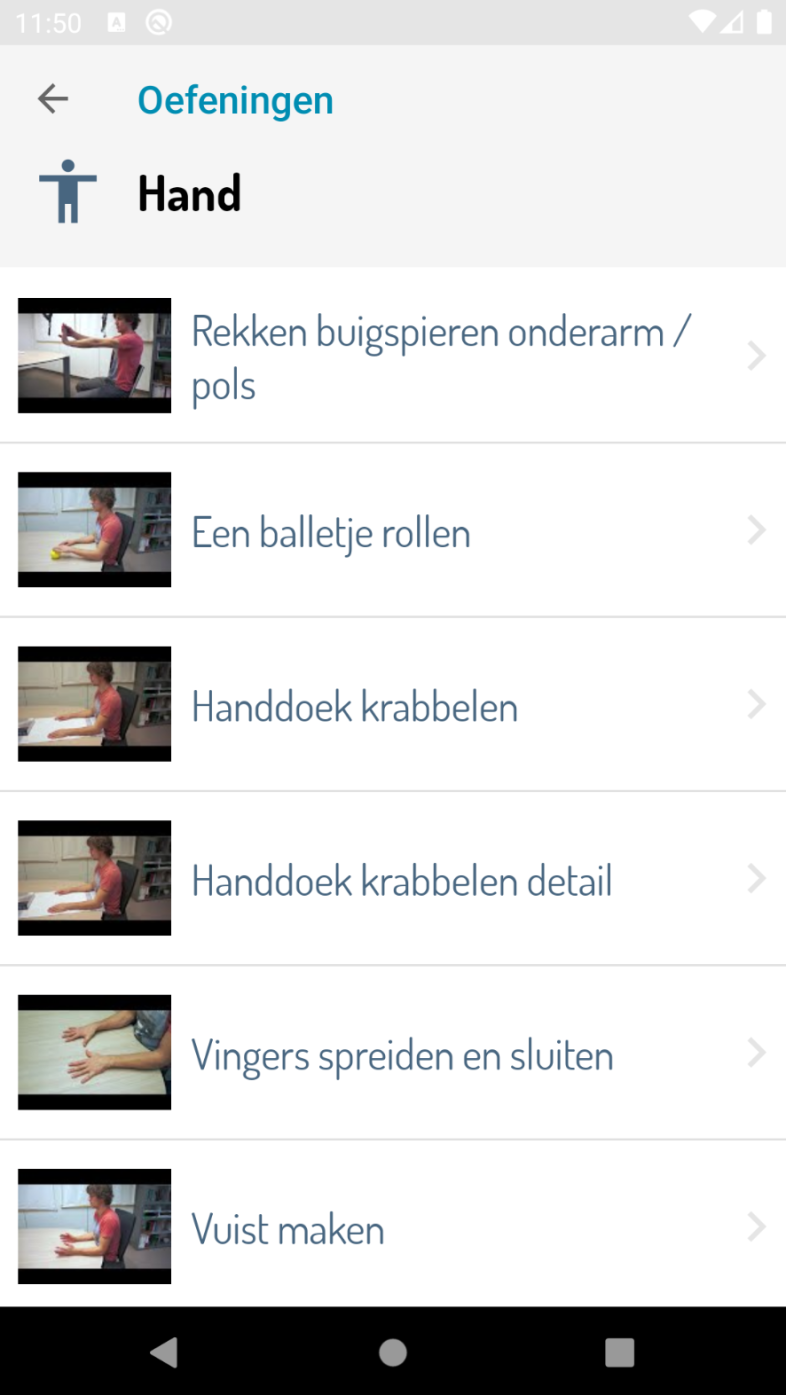The width and height of the screenshot is (786, 1395).
Task: Select the Handdoek krabbelen exercise
Action: 393,704
